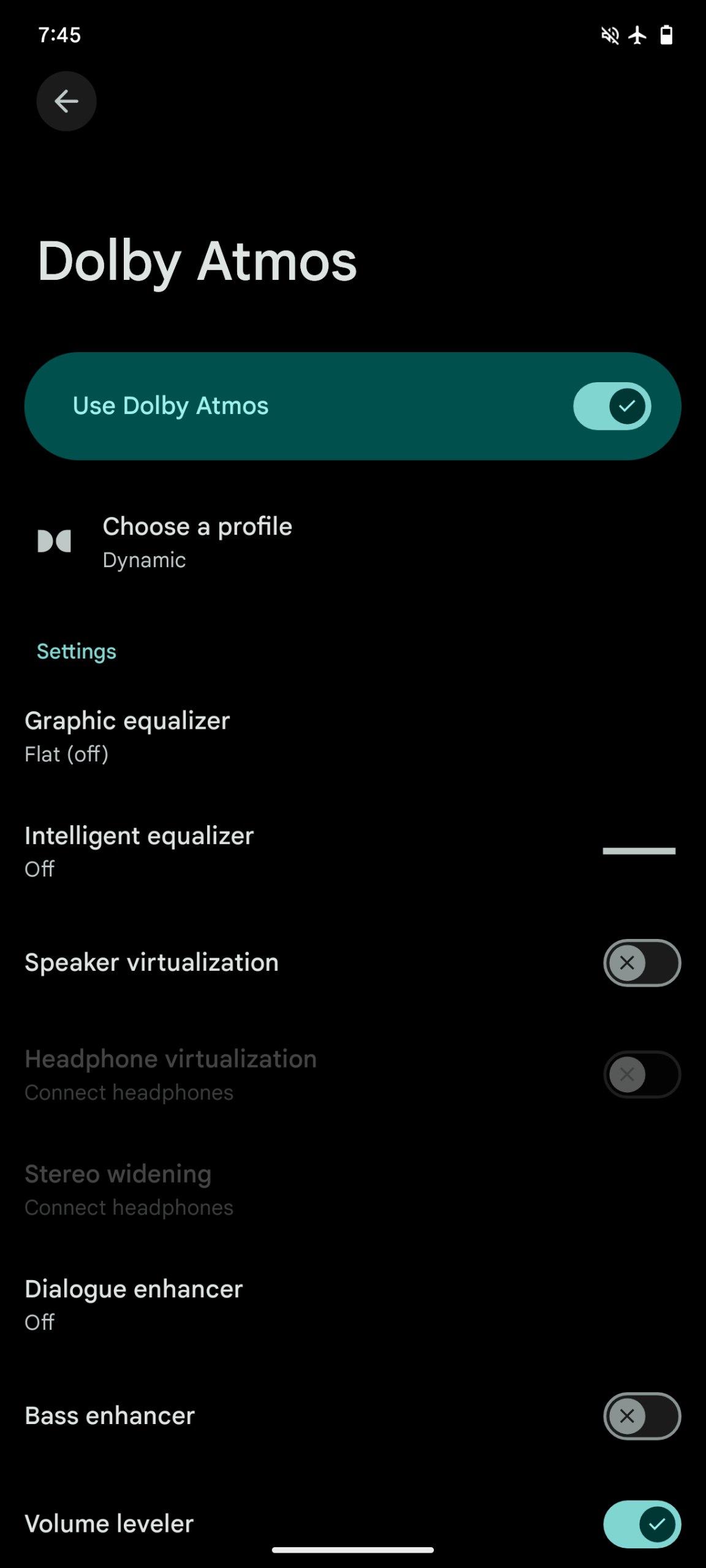Open Choose a profile setting
The width and height of the screenshot is (706, 1568).
tap(197, 542)
